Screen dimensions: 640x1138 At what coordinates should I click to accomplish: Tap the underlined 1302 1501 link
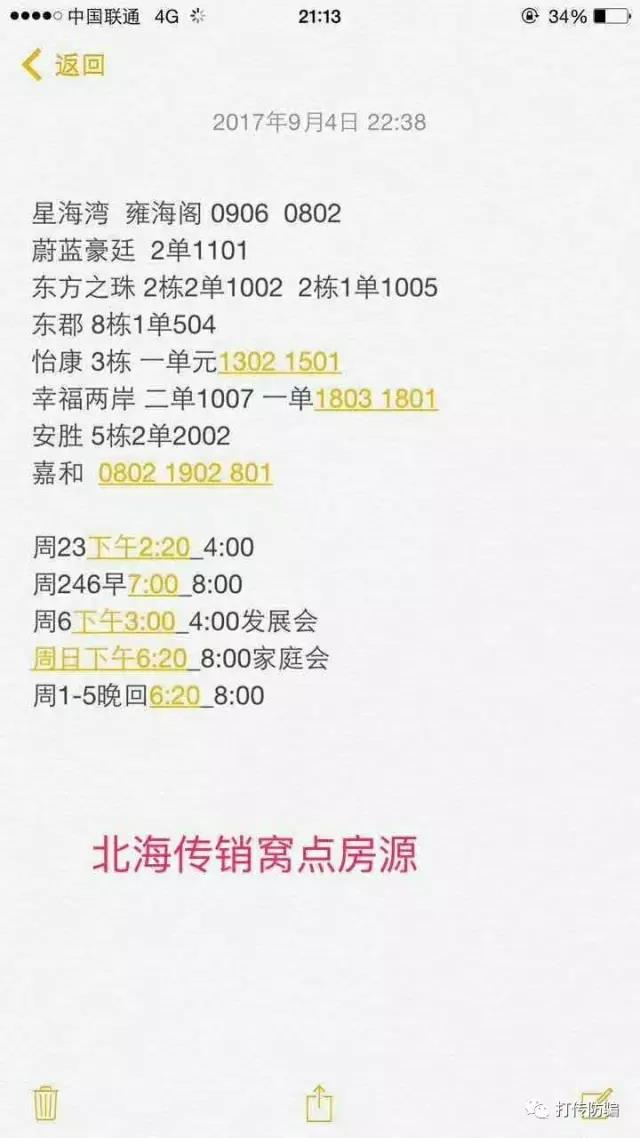(x=279, y=362)
